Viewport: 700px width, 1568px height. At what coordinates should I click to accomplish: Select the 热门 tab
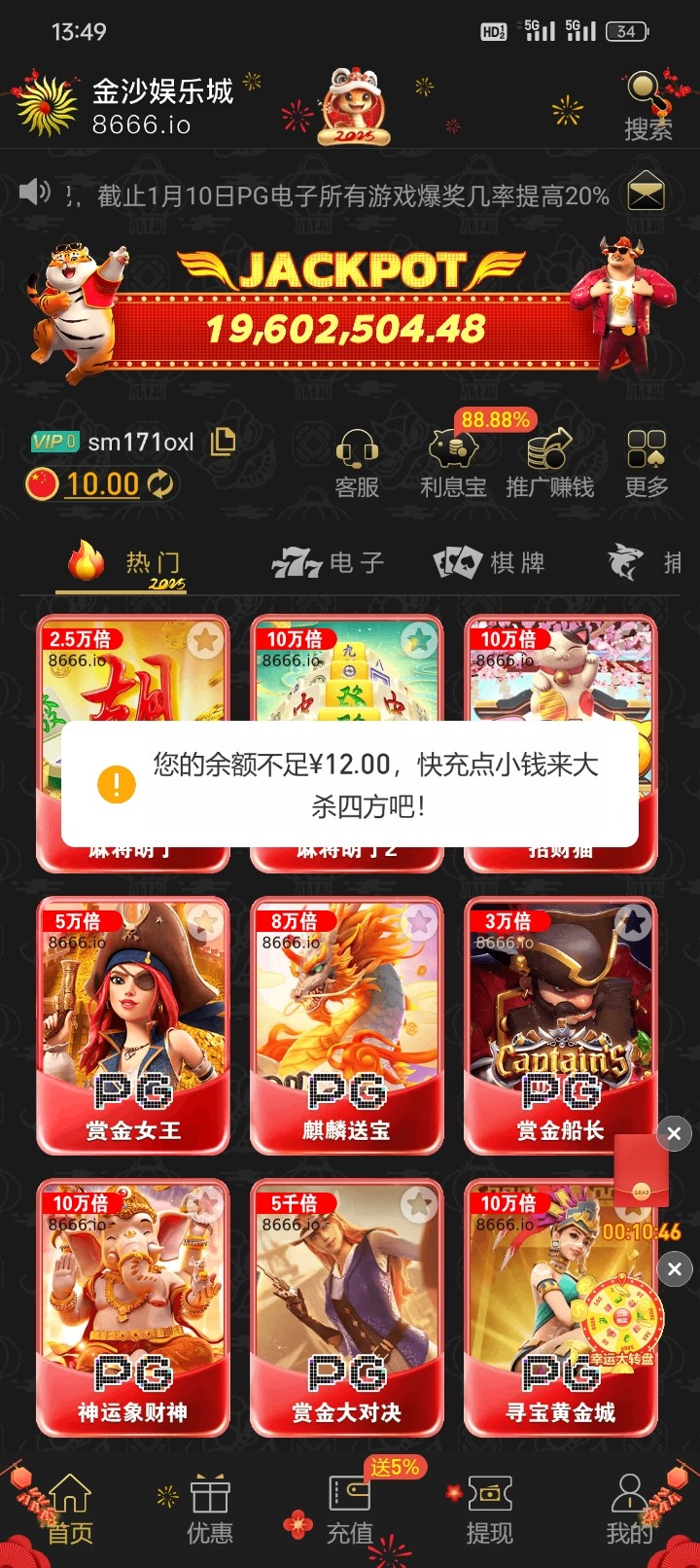[124, 564]
